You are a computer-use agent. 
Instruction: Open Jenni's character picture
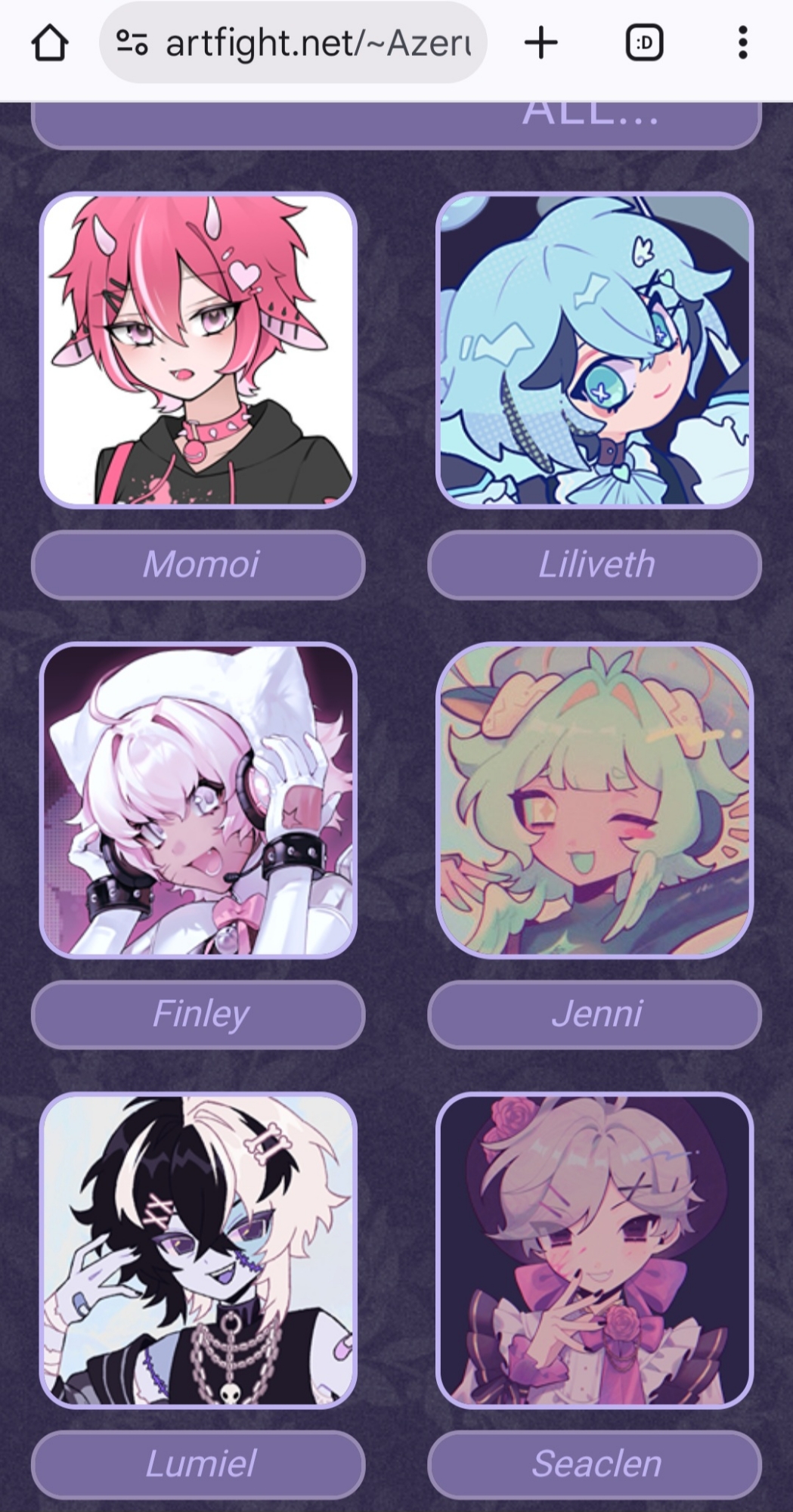point(594,801)
